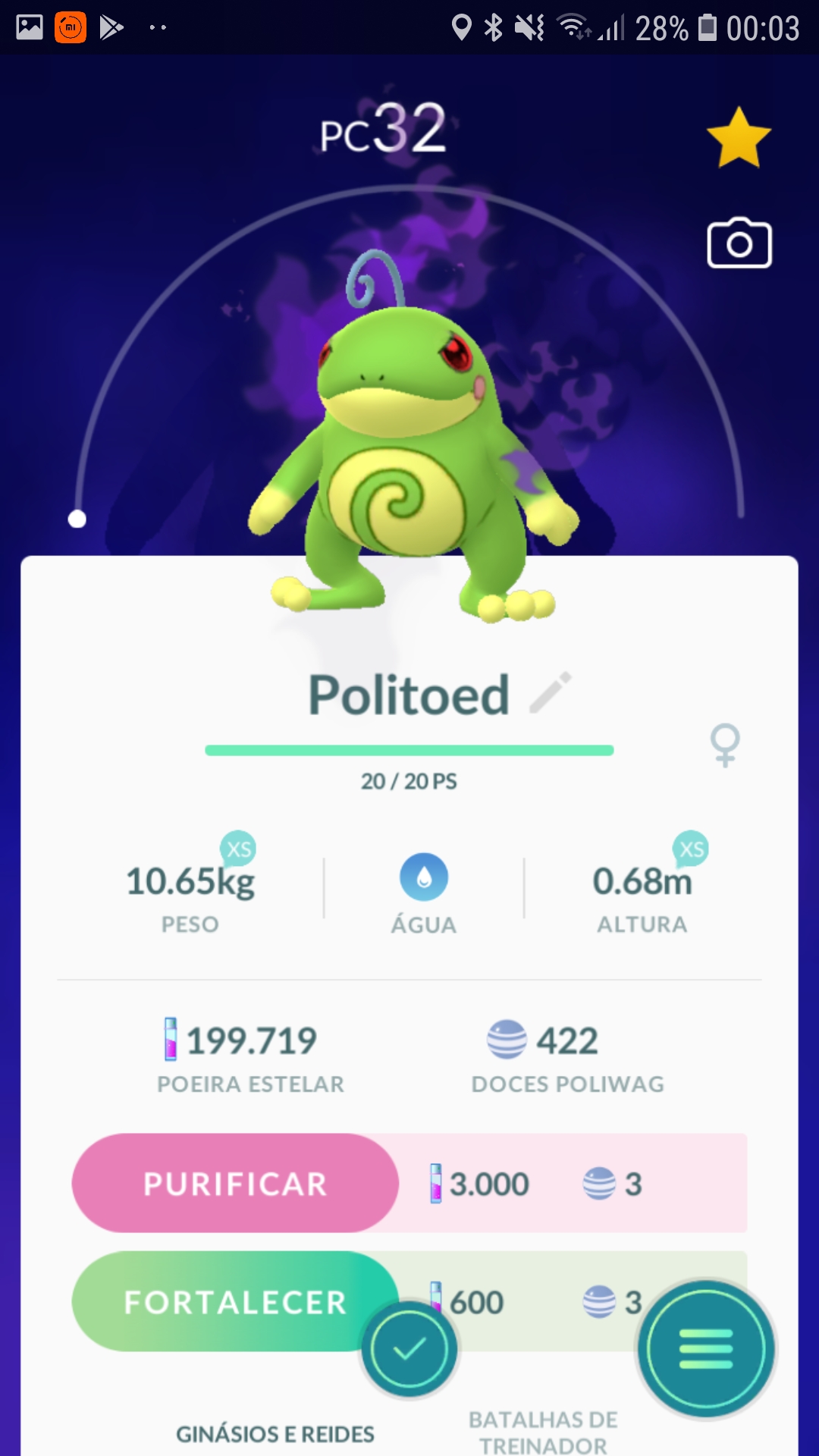Power up with the Fortalecer button
This screenshot has height=1456, width=819.
click(x=227, y=1301)
